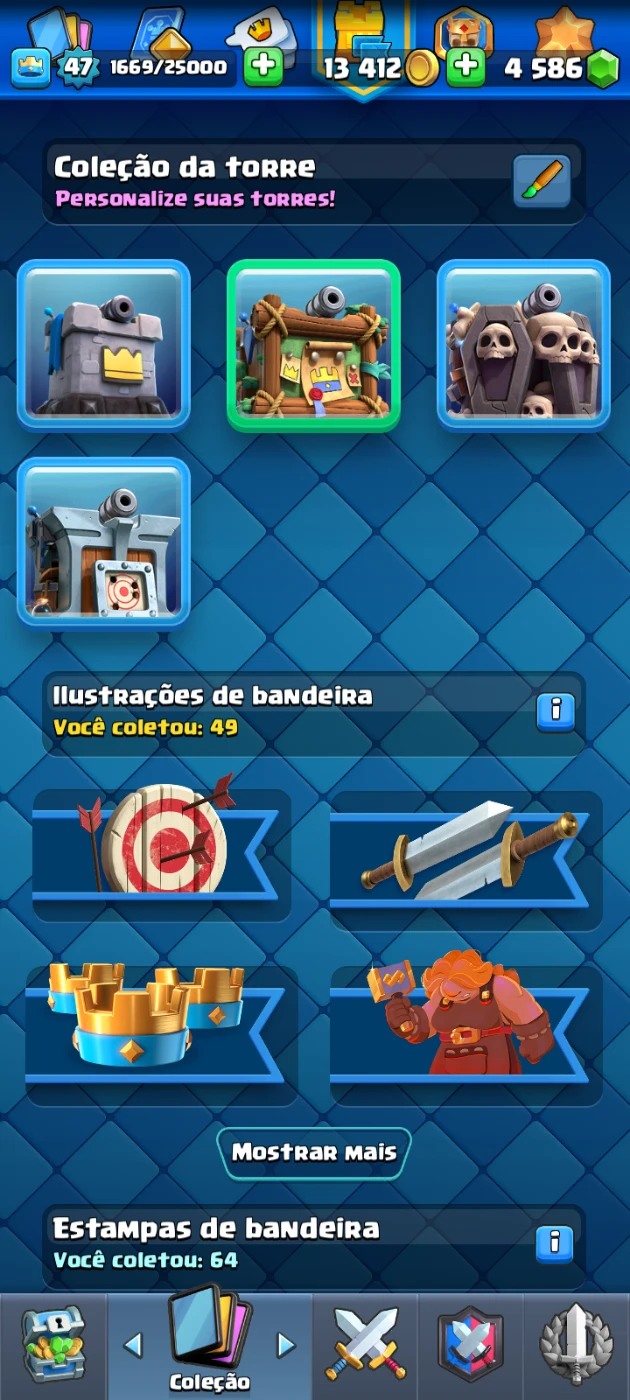Tap the right arrow beside Coleção
The image size is (630, 1400).
pos(286,1345)
